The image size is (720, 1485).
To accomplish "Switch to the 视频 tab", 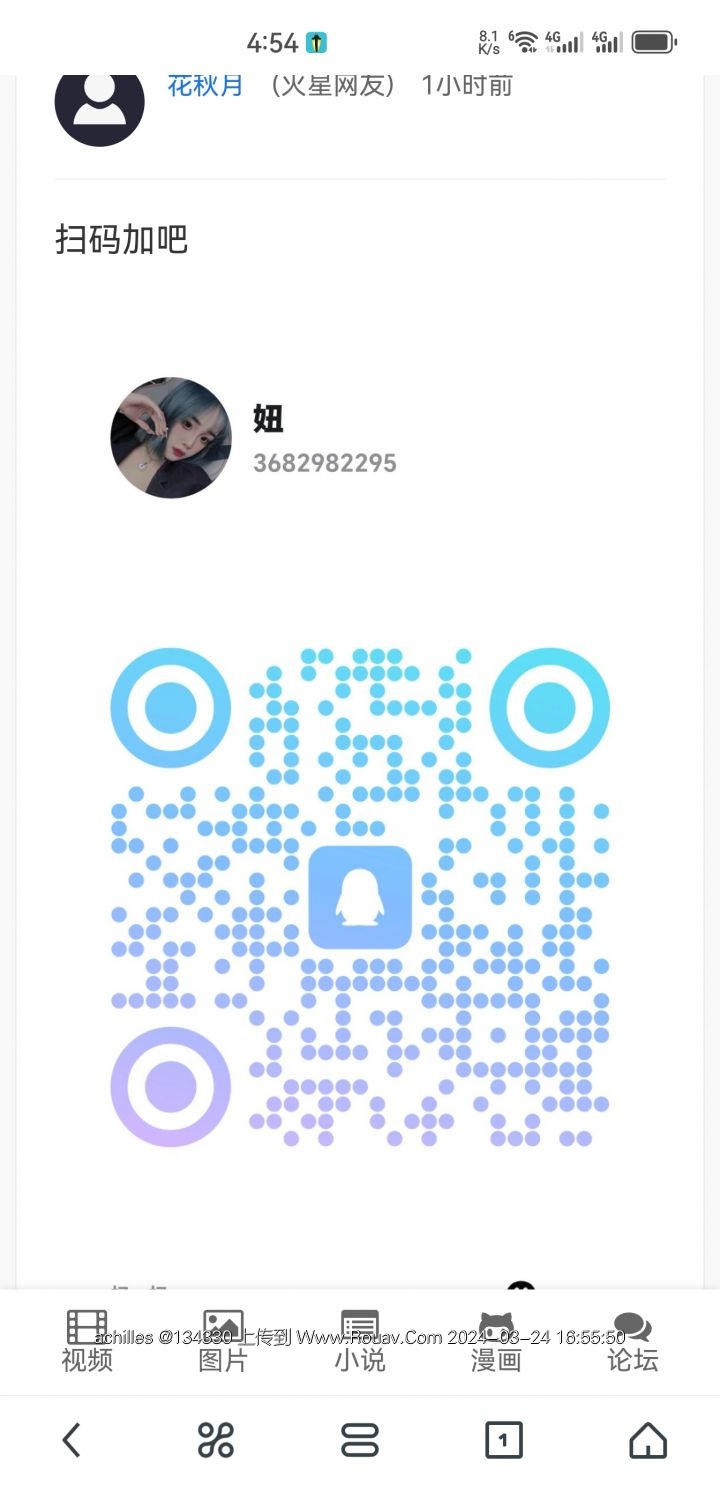I will [87, 1342].
